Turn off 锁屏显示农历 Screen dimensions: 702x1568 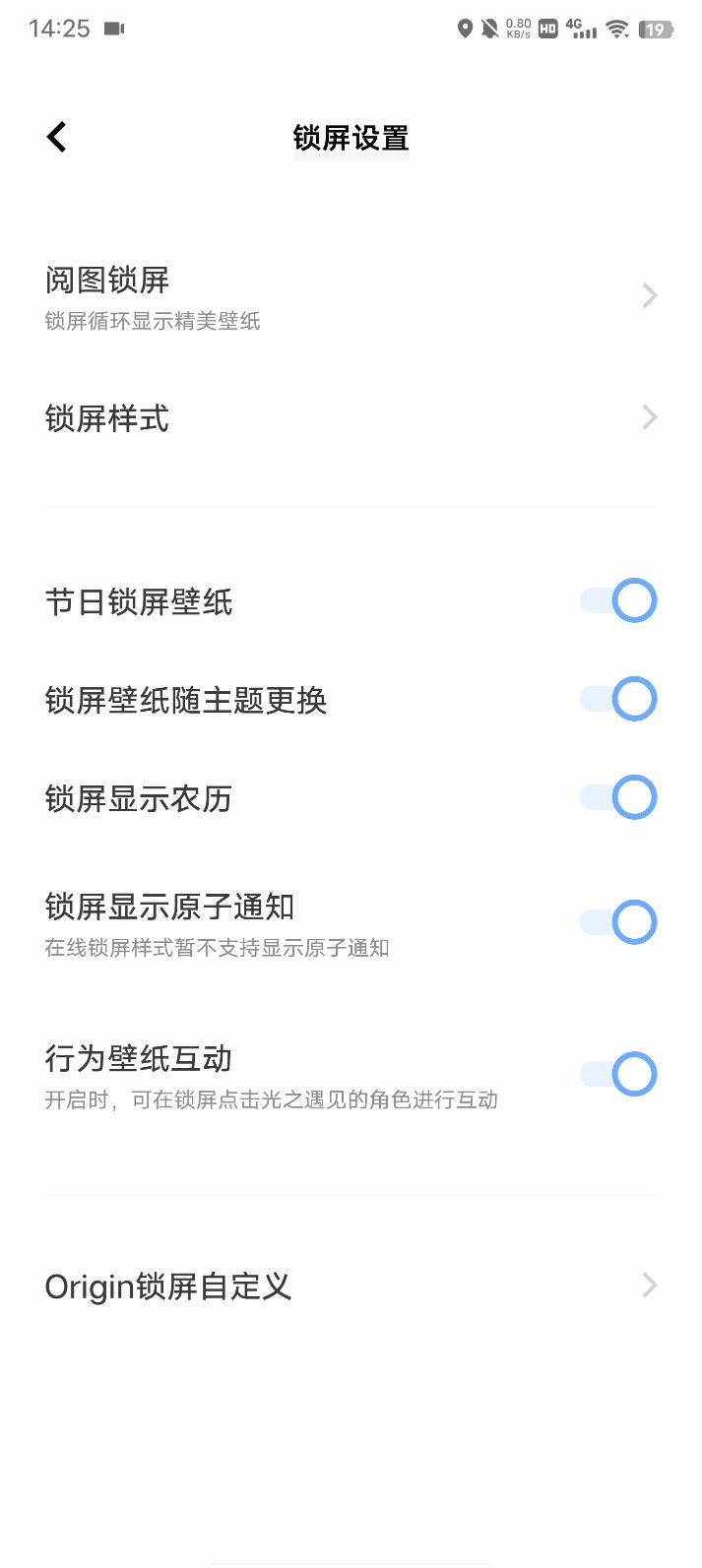617,797
